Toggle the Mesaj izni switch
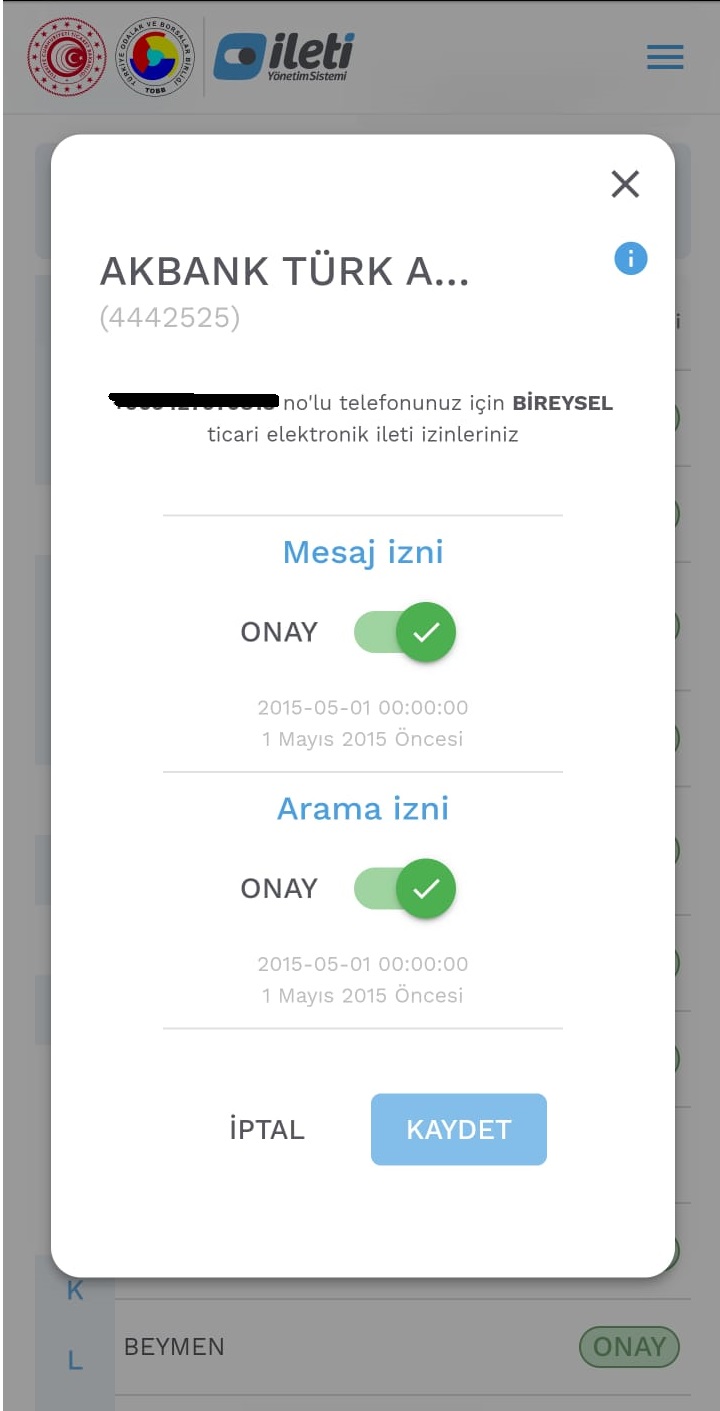The height and width of the screenshot is (1411, 720). [405, 632]
